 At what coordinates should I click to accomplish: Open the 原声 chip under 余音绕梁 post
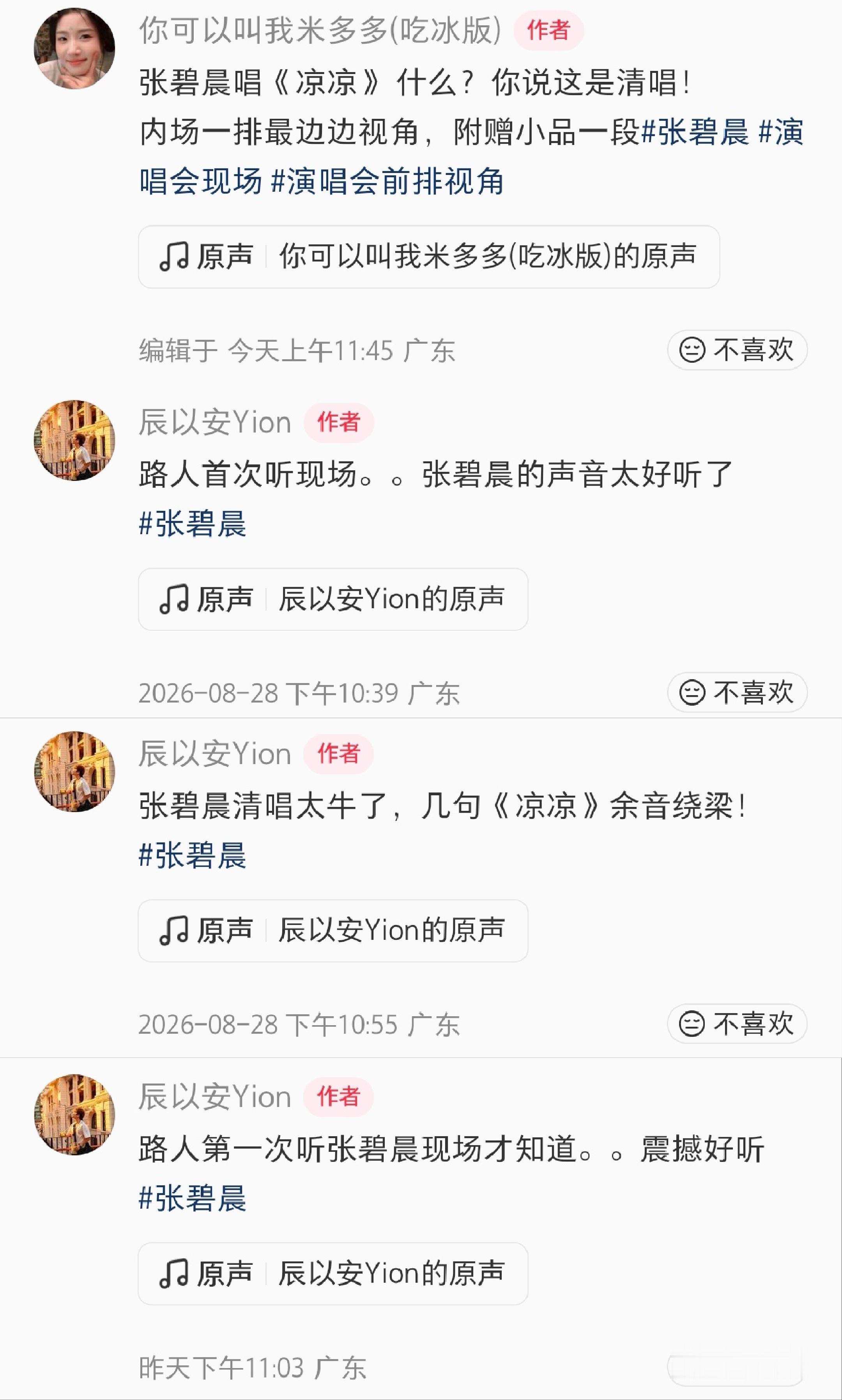tap(333, 930)
